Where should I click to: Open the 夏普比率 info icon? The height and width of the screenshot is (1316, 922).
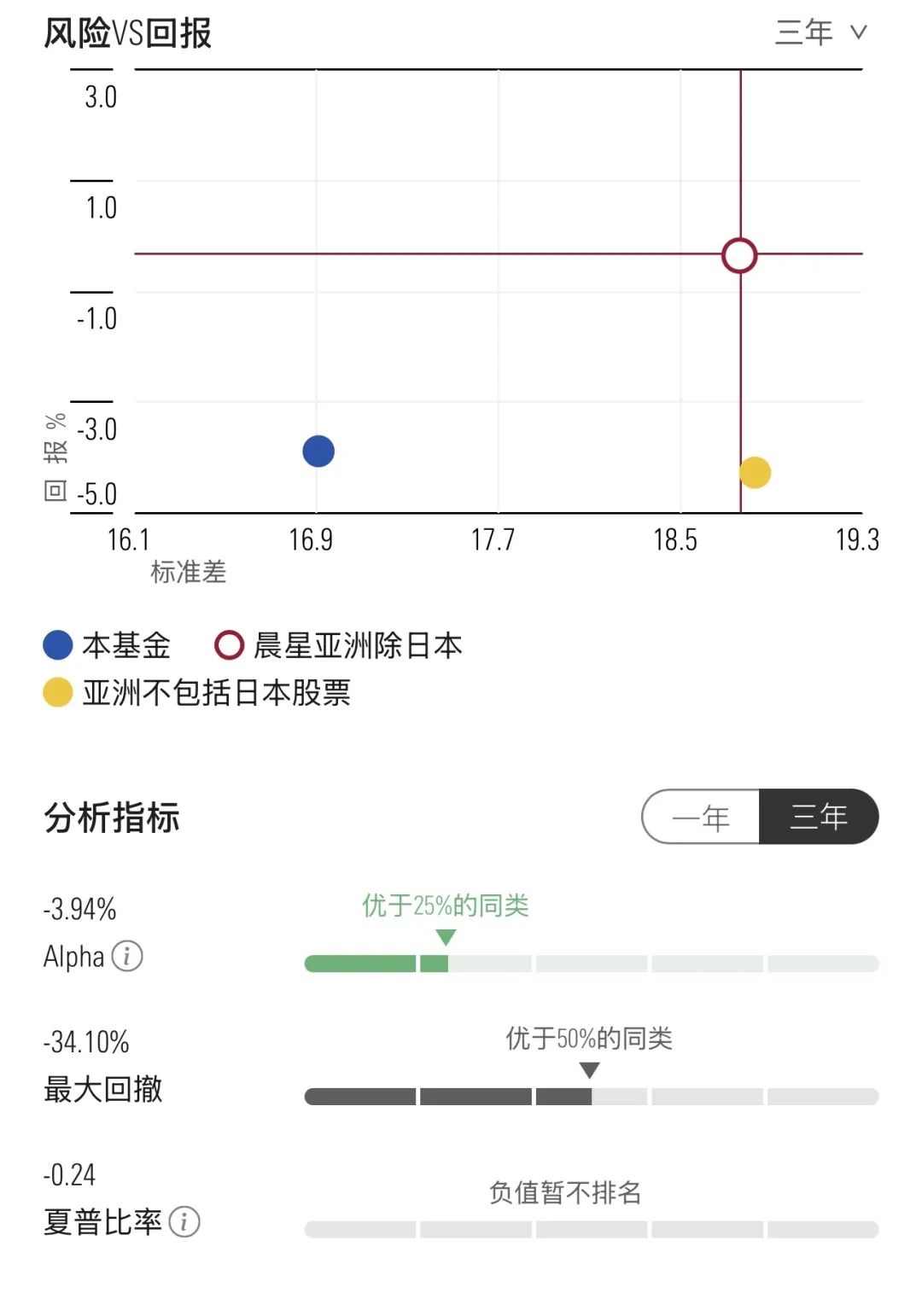point(184,1221)
